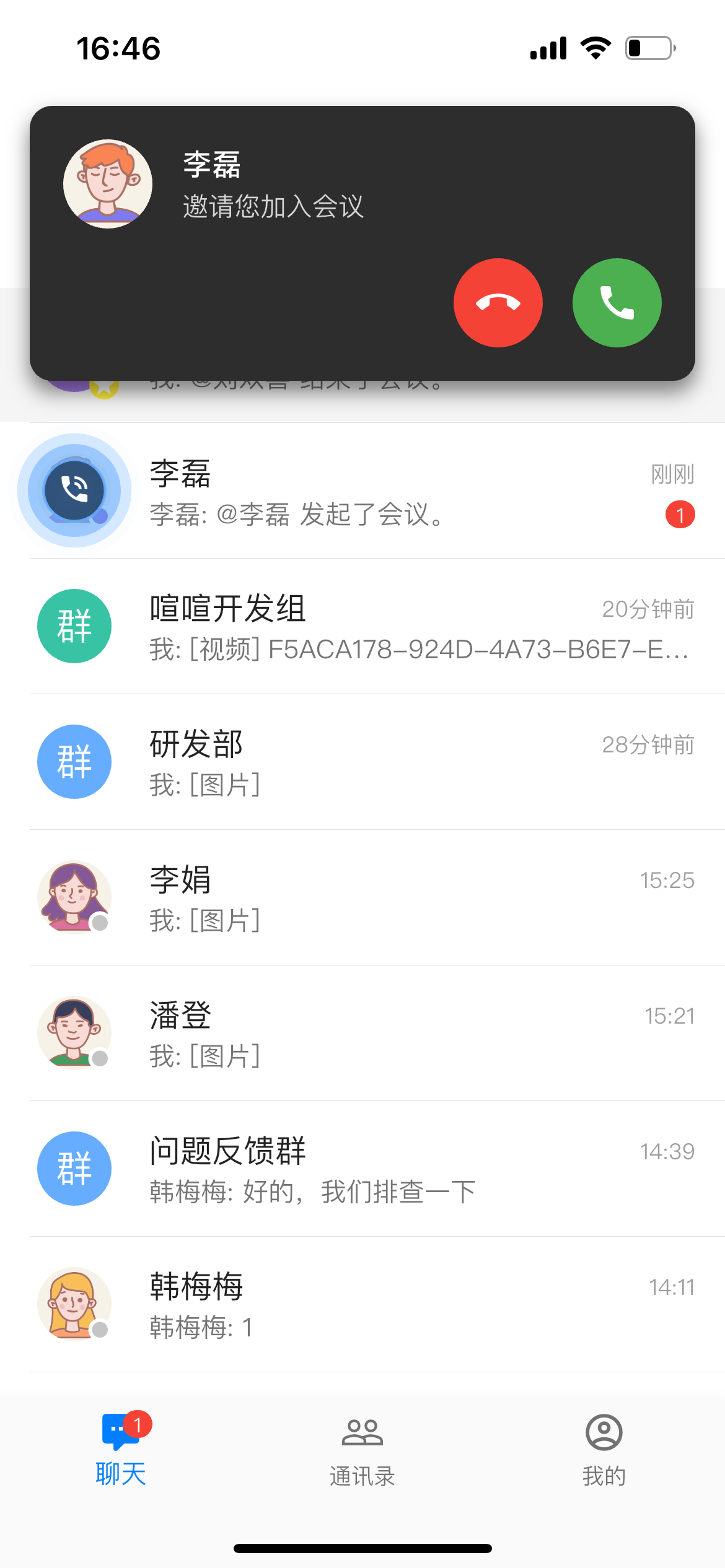Open the 研发部 group chat
Viewport: 725px width, 1568px height.
point(372,762)
